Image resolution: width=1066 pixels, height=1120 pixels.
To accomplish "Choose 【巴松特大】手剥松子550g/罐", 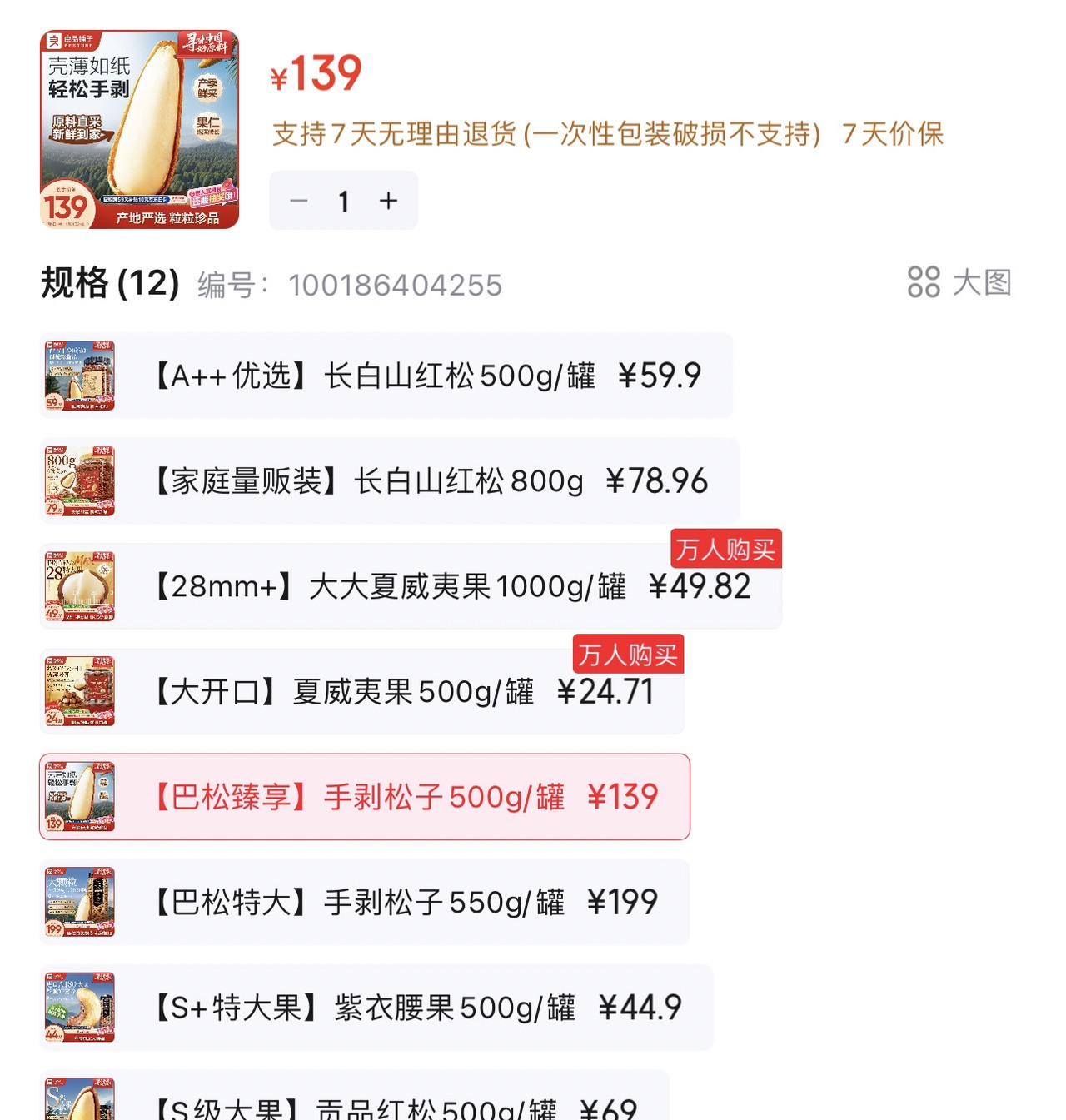I will (x=364, y=902).
